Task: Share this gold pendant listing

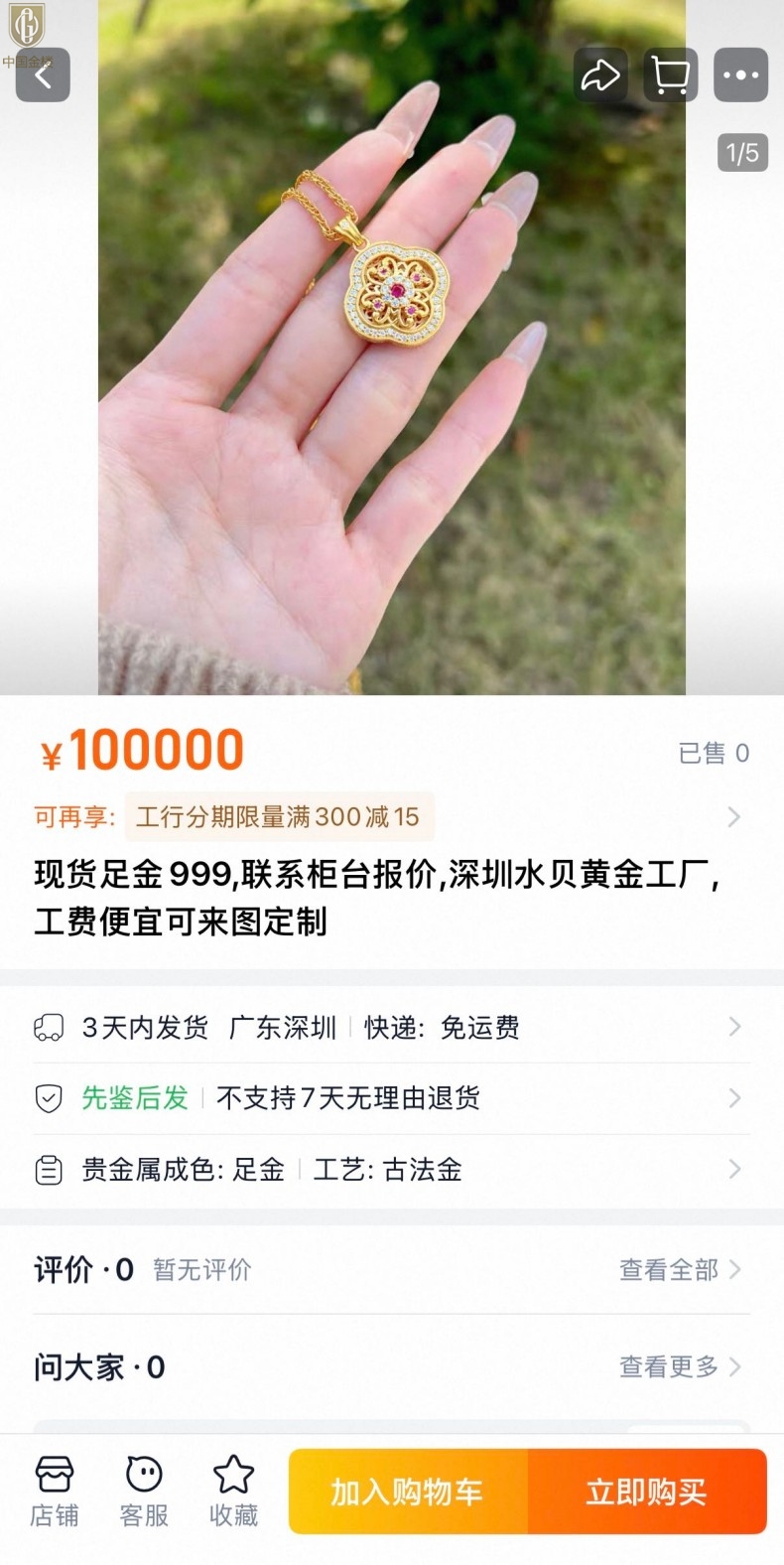Action: [600, 74]
